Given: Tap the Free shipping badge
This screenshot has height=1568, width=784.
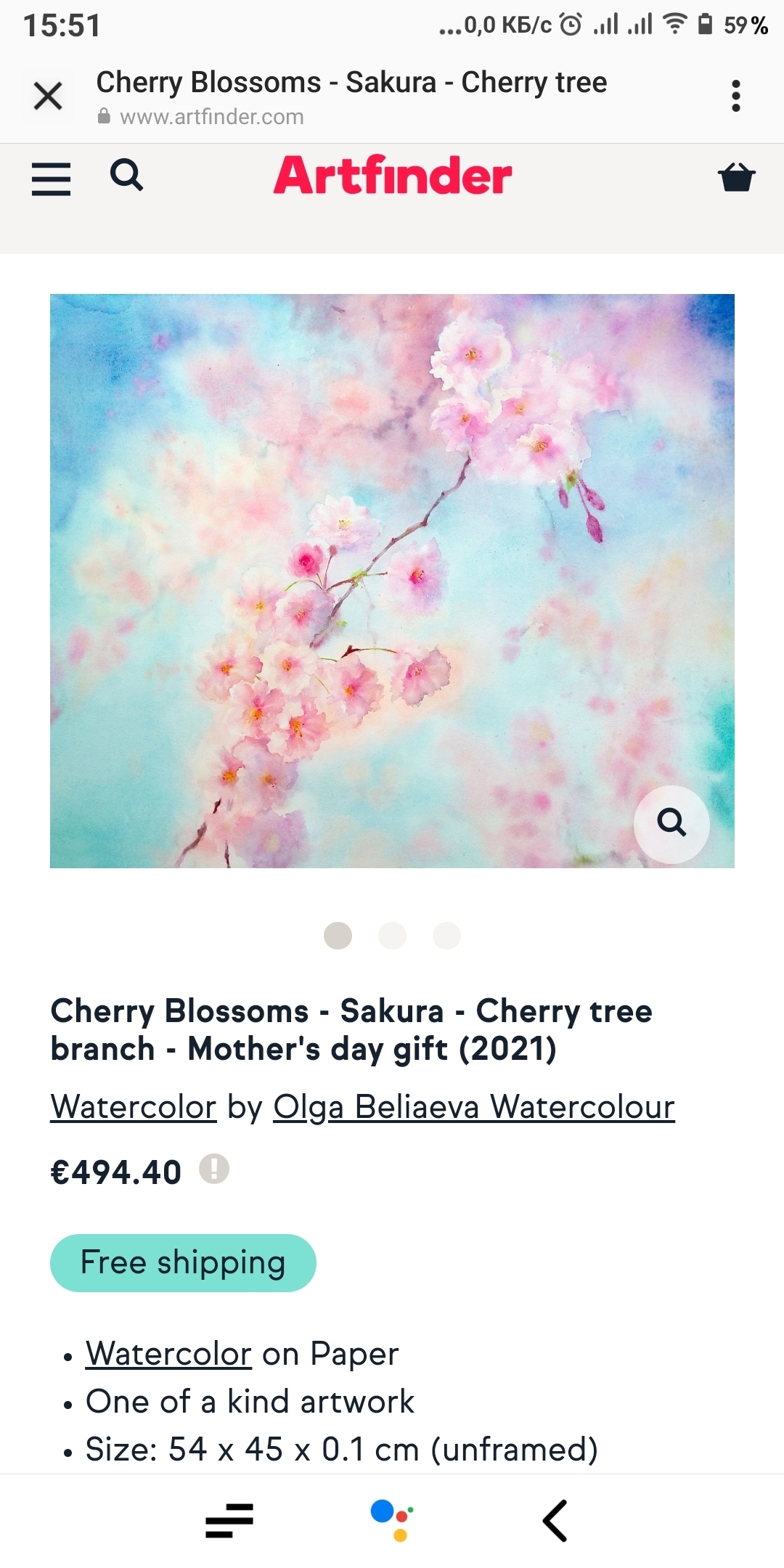Looking at the screenshot, I should pos(183,1262).
